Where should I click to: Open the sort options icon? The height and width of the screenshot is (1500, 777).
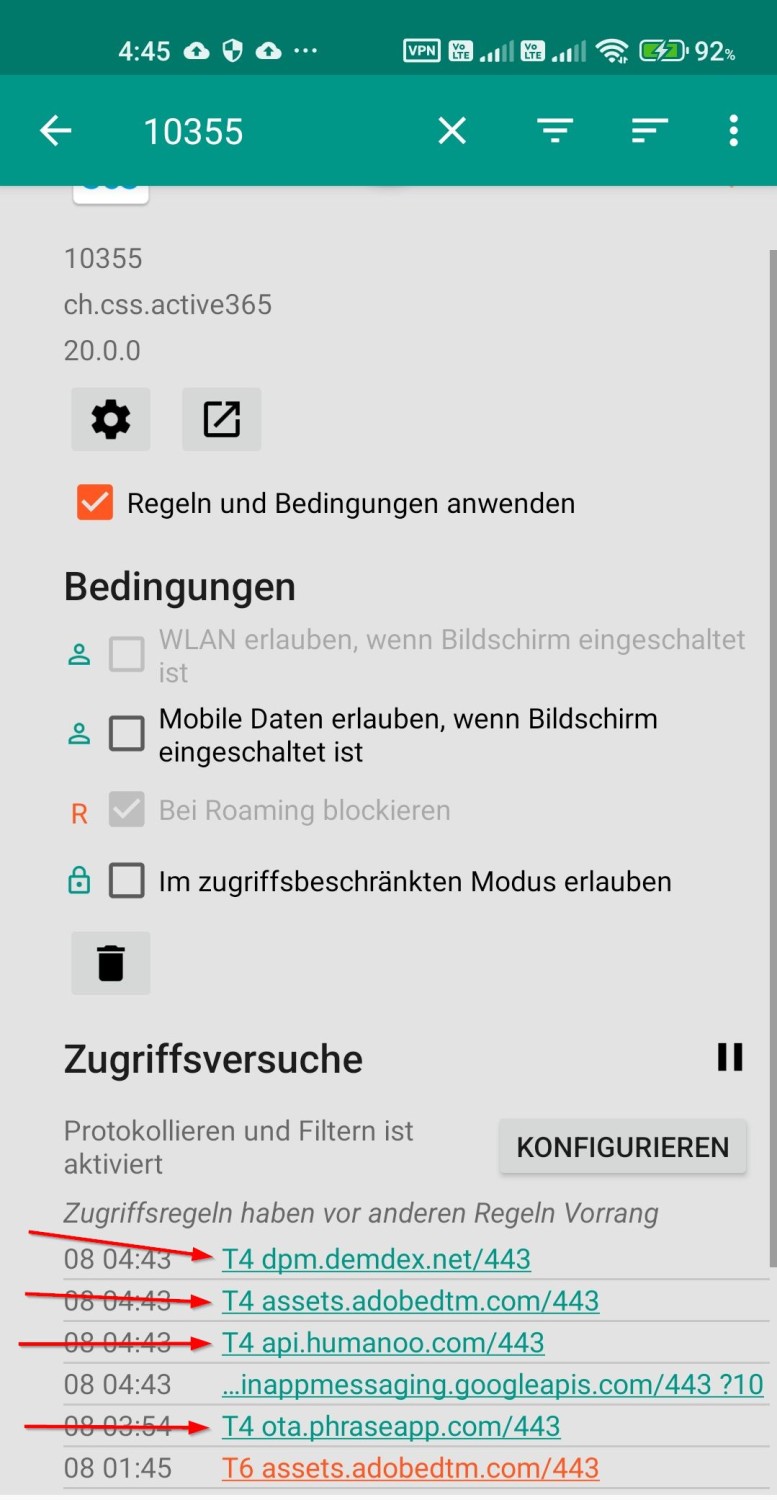tap(649, 131)
